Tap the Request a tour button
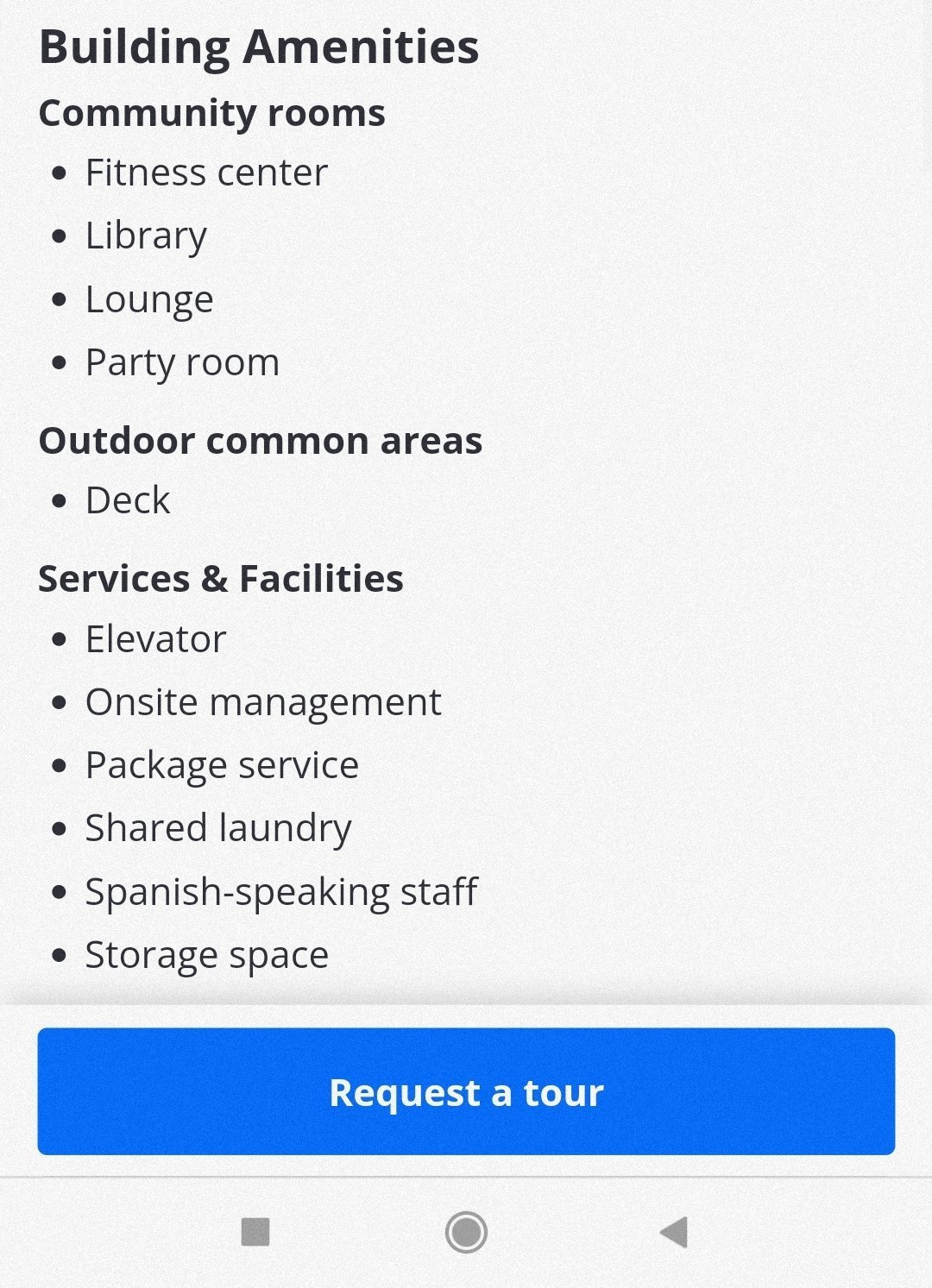 (x=466, y=1091)
